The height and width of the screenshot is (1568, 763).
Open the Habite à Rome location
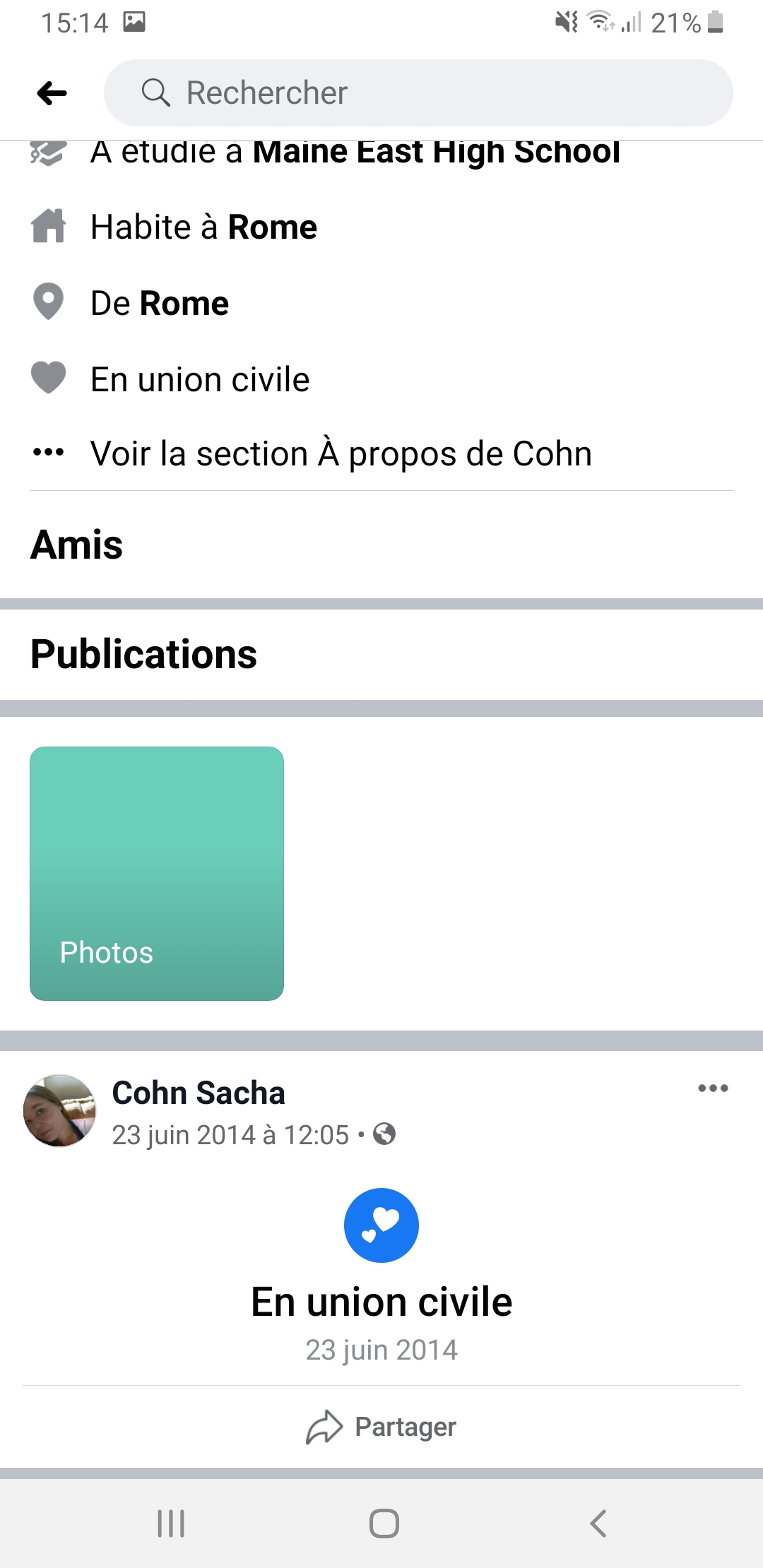point(272,227)
